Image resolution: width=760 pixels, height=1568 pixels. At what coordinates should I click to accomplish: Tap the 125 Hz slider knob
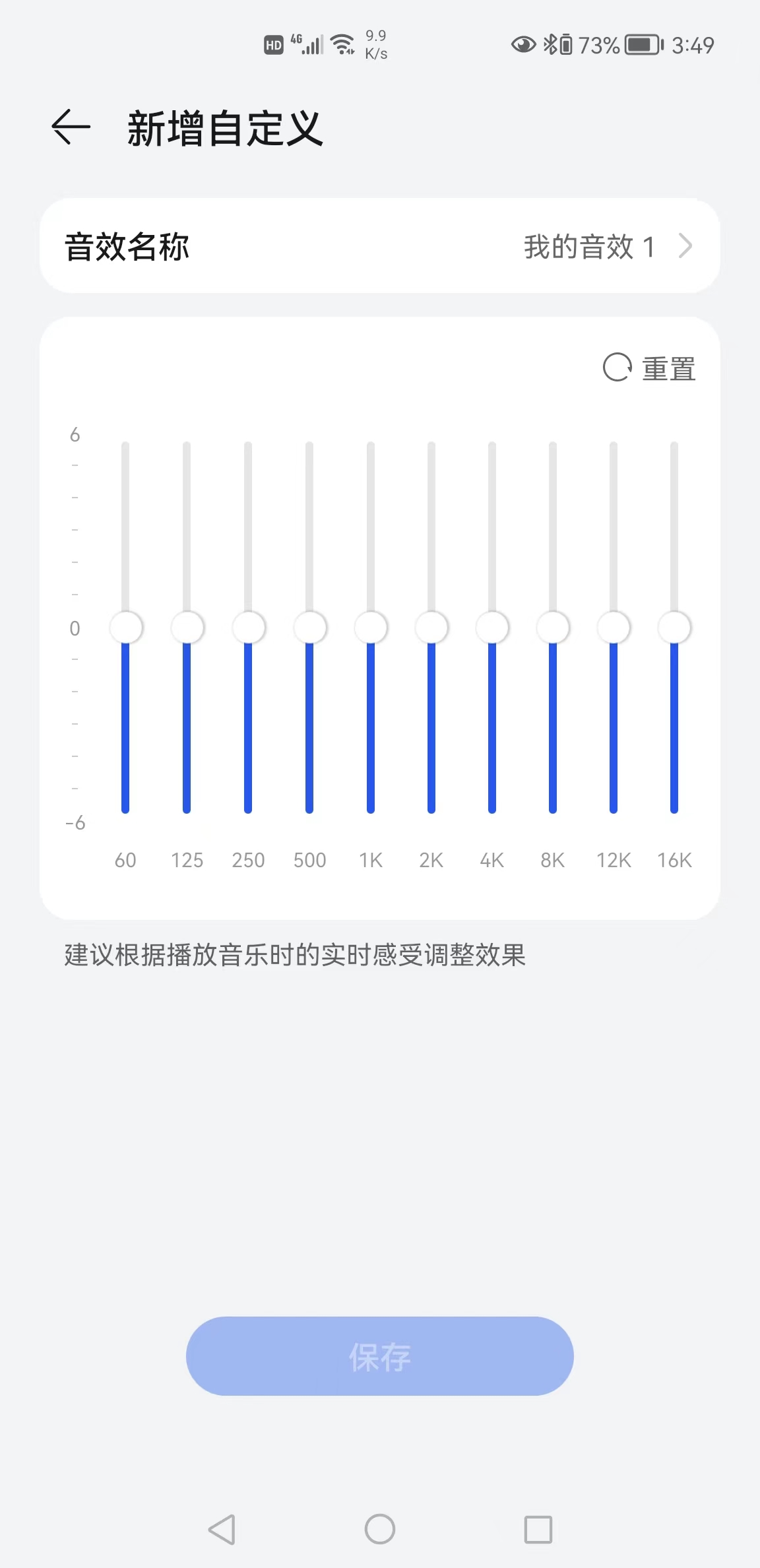coord(187,627)
